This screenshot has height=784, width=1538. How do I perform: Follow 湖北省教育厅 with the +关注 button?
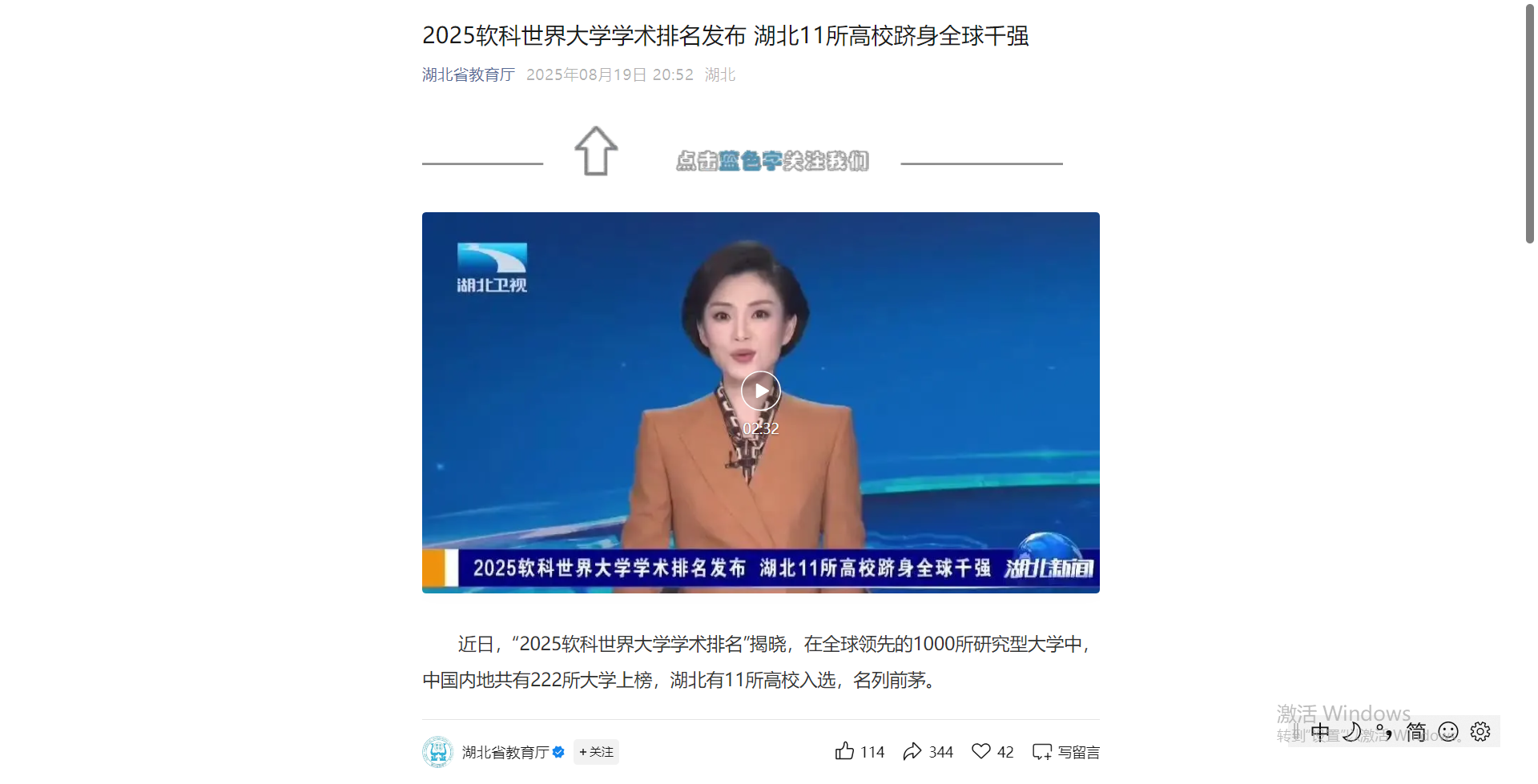click(x=596, y=752)
